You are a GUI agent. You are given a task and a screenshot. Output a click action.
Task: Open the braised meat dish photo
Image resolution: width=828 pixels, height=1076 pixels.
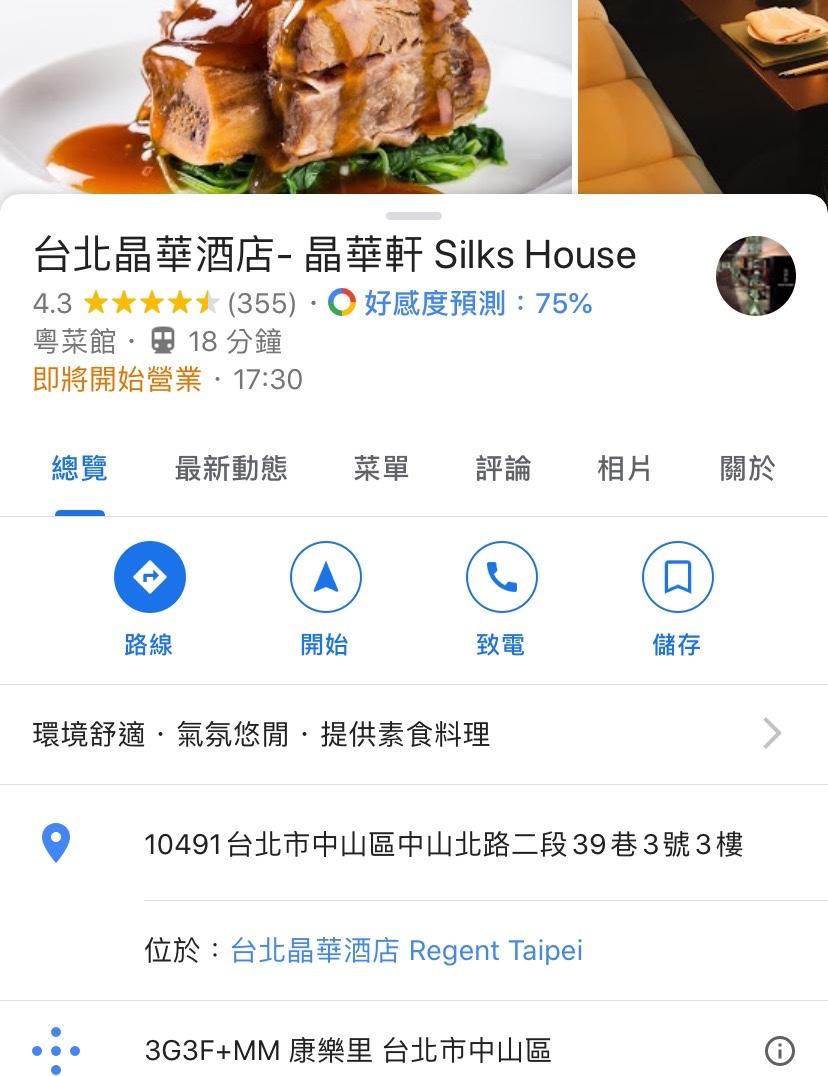285,95
